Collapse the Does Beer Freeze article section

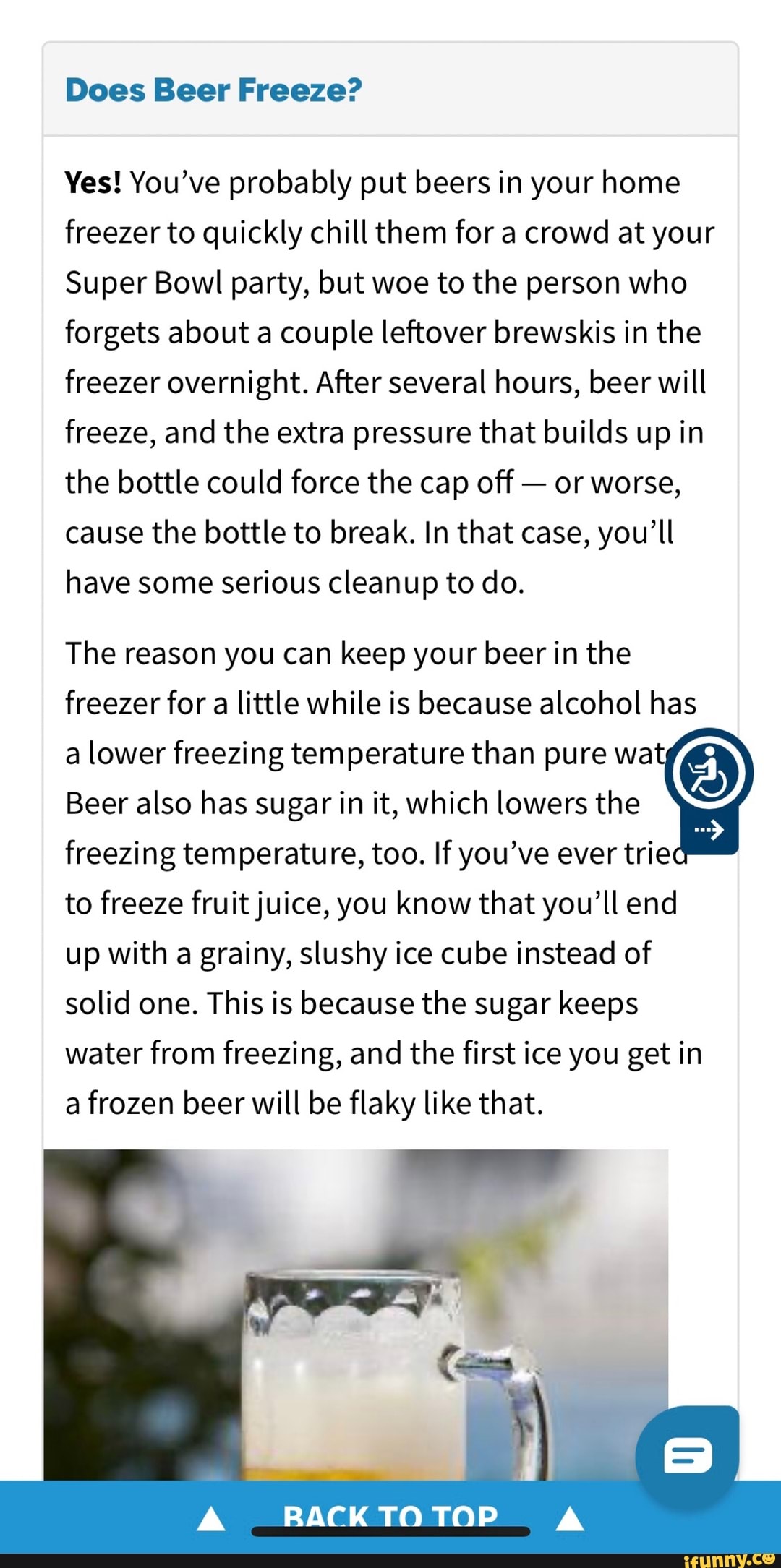[x=213, y=90]
